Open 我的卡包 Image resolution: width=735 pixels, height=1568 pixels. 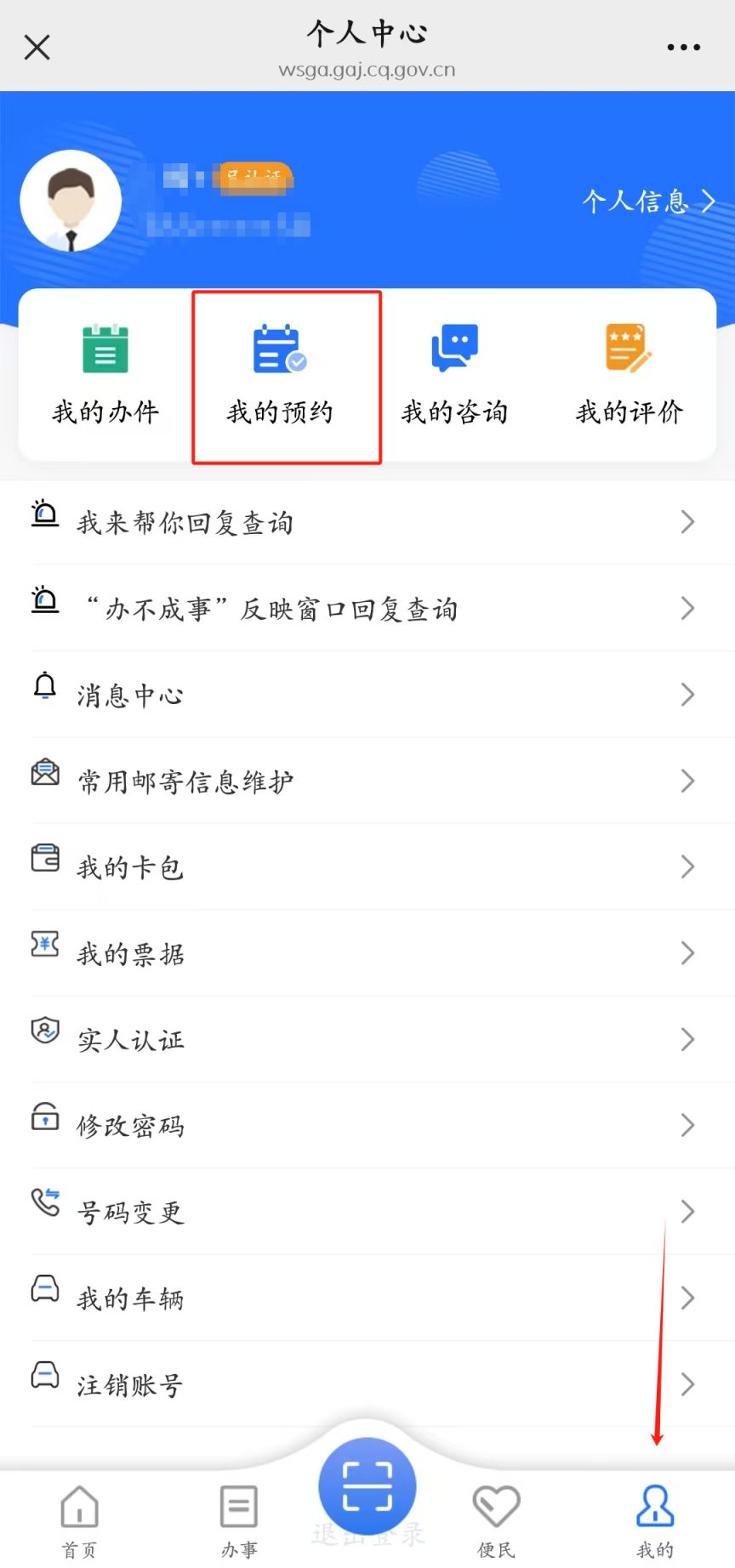tap(367, 867)
